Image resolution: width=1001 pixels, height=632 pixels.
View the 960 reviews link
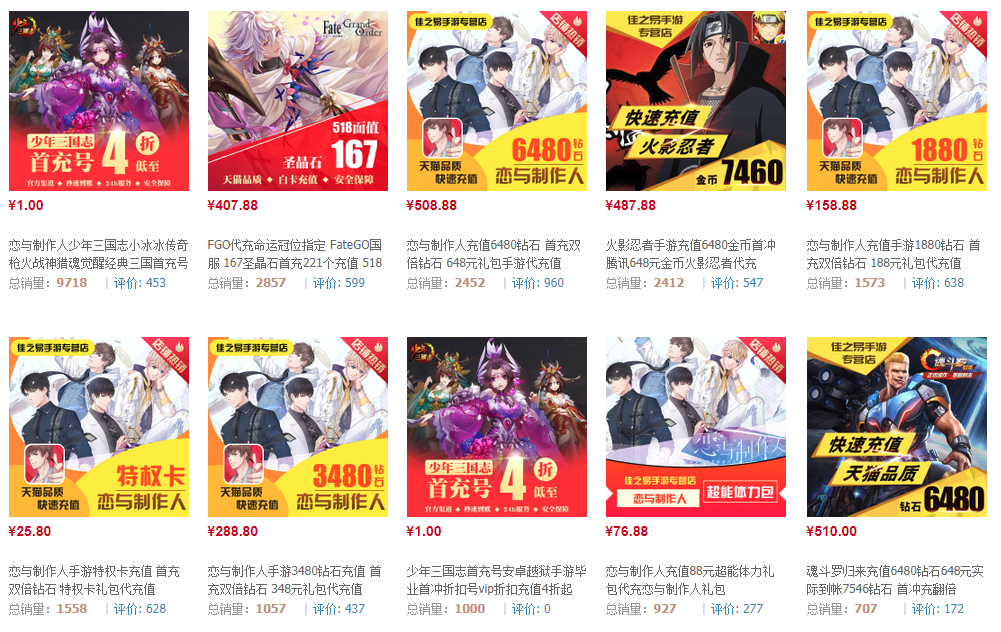click(553, 283)
